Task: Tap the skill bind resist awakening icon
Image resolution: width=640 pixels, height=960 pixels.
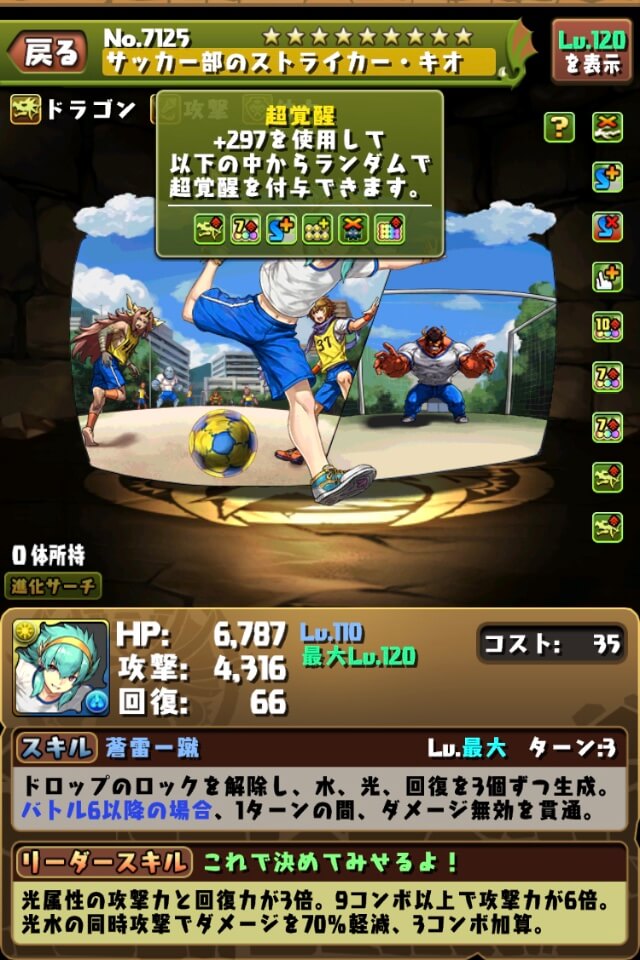Action: coord(607,227)
